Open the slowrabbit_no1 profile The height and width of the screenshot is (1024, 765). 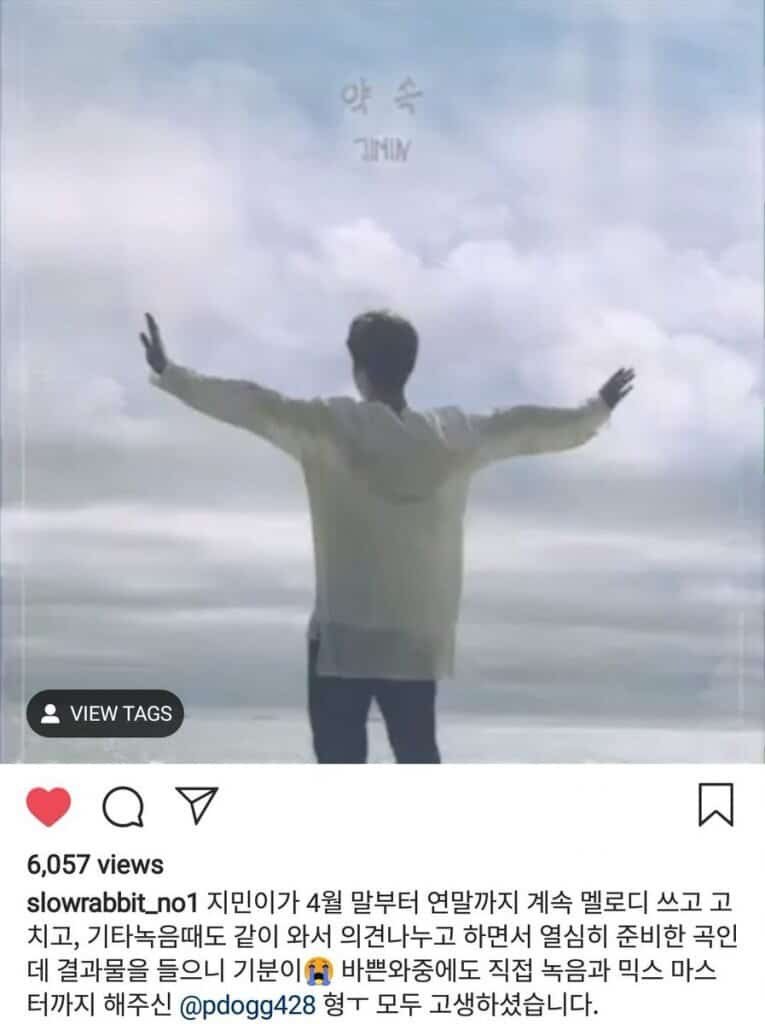pos(113,903)
